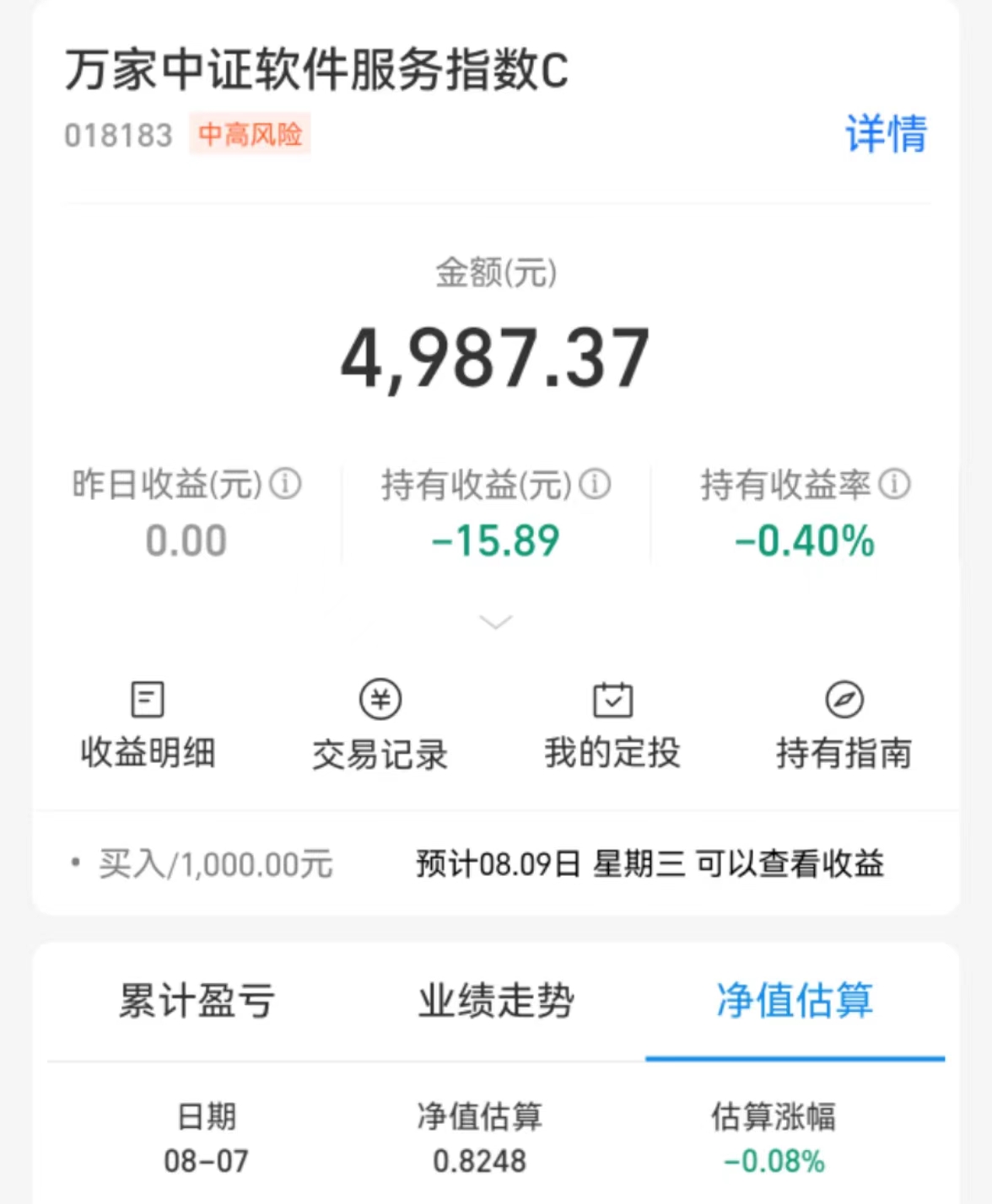The image size is (992, 1204).
Task: Open 我的定投 auto-invest plan
Action: point(612,725)
